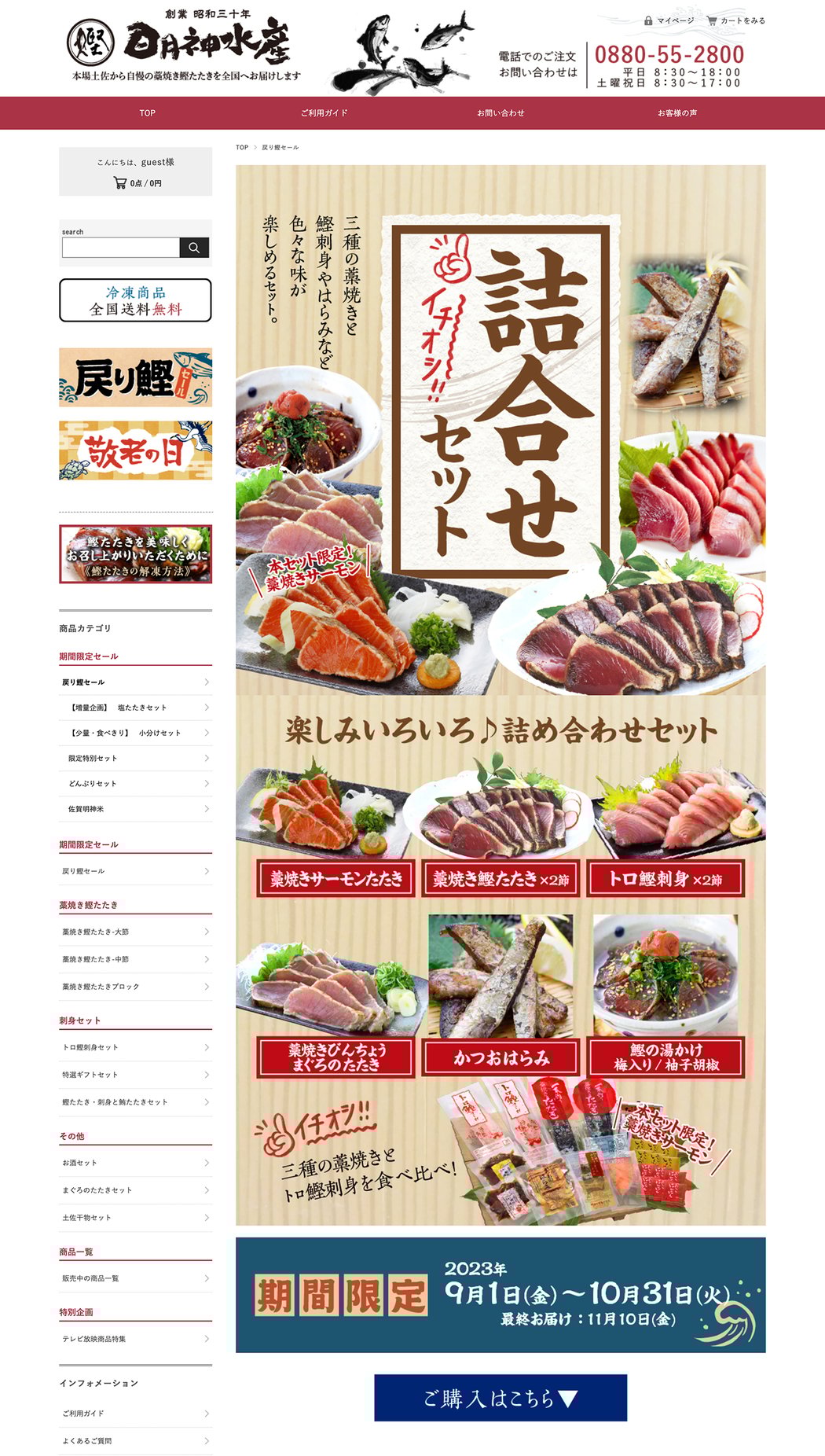
Task: Tap the search magnifier button
Action: point(194,248)
